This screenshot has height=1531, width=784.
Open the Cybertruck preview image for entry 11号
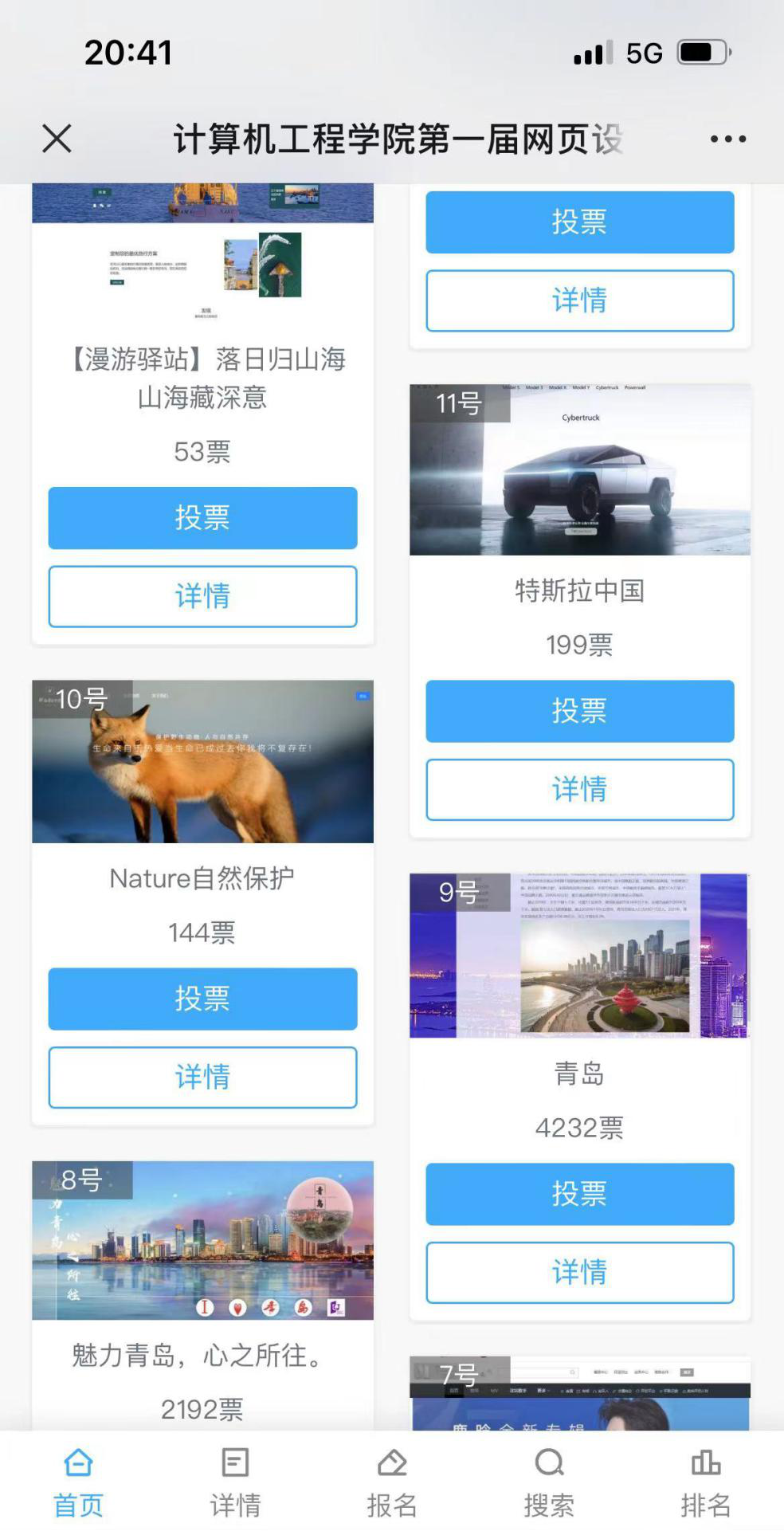(x=579, y=470)
